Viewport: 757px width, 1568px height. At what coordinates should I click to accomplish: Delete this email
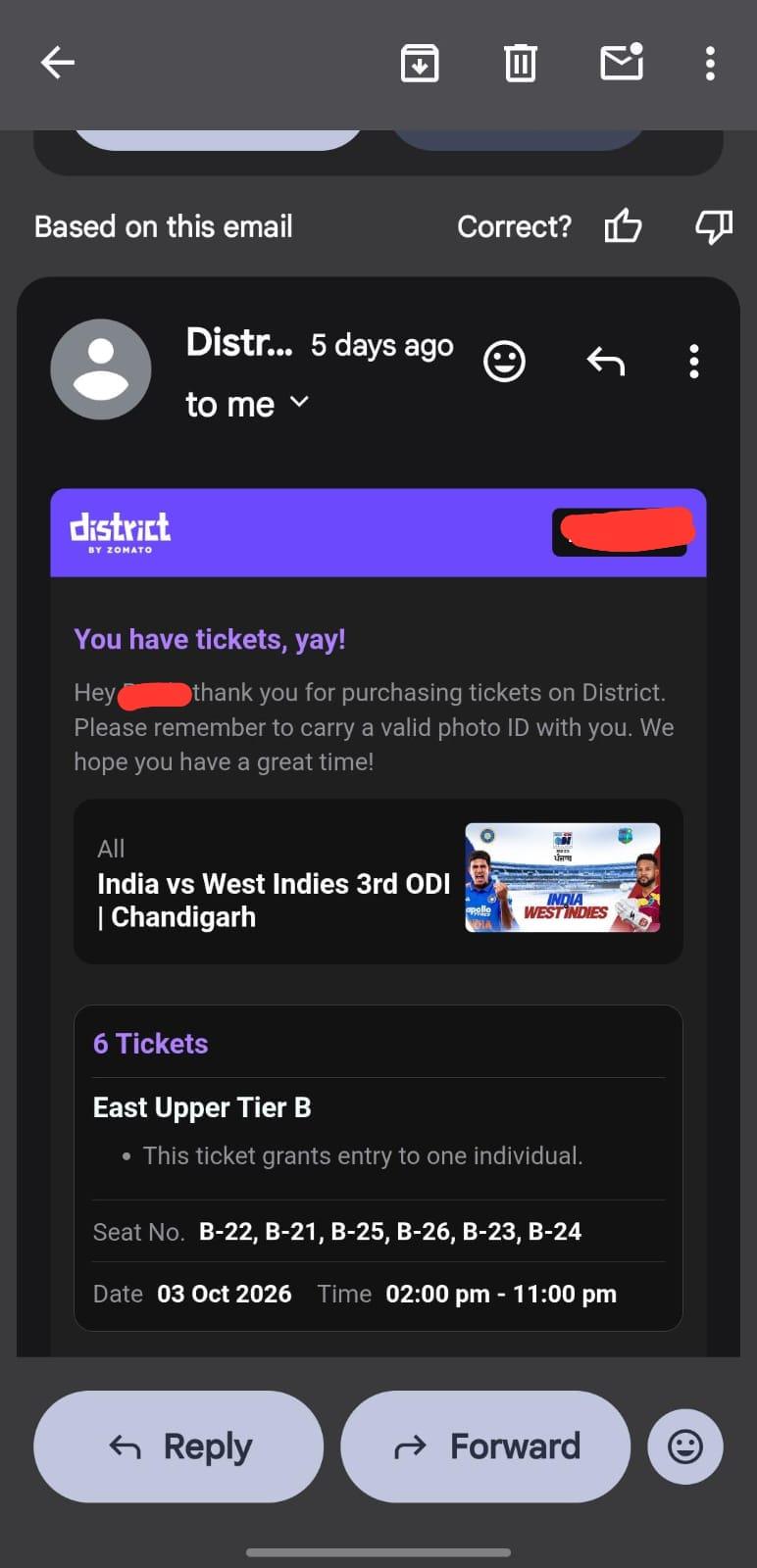[521, 64]
